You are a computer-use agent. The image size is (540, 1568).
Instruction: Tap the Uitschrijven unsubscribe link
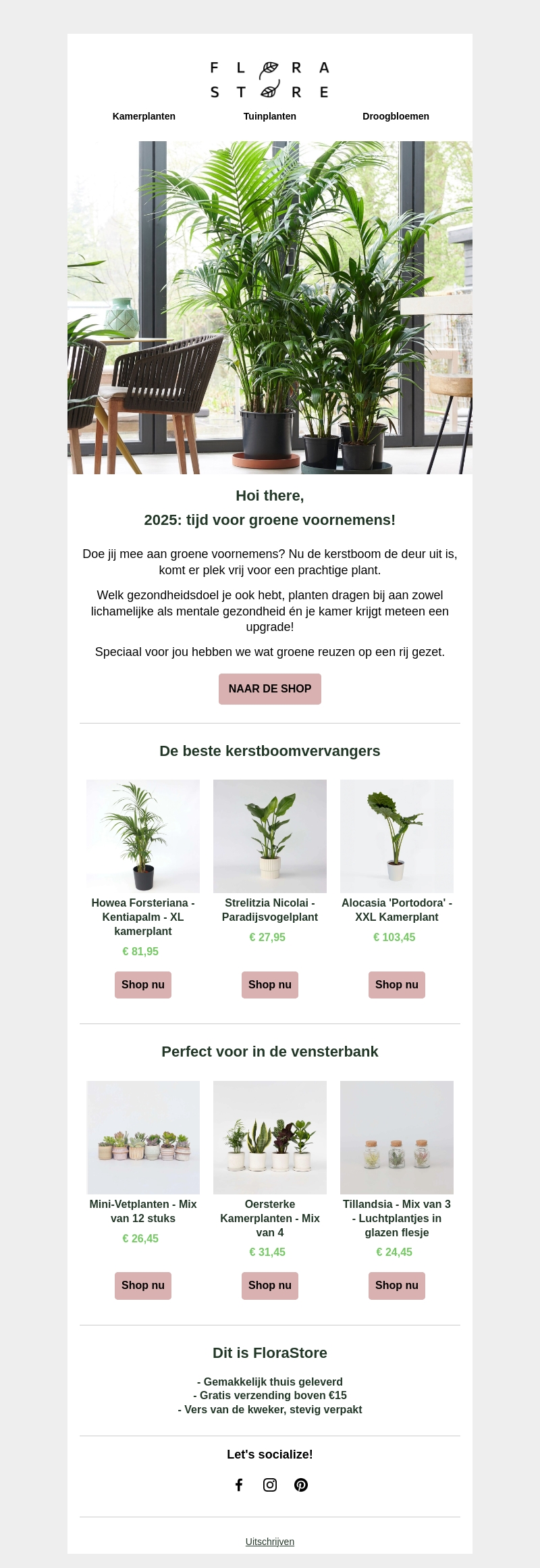tap(270, 1541)
